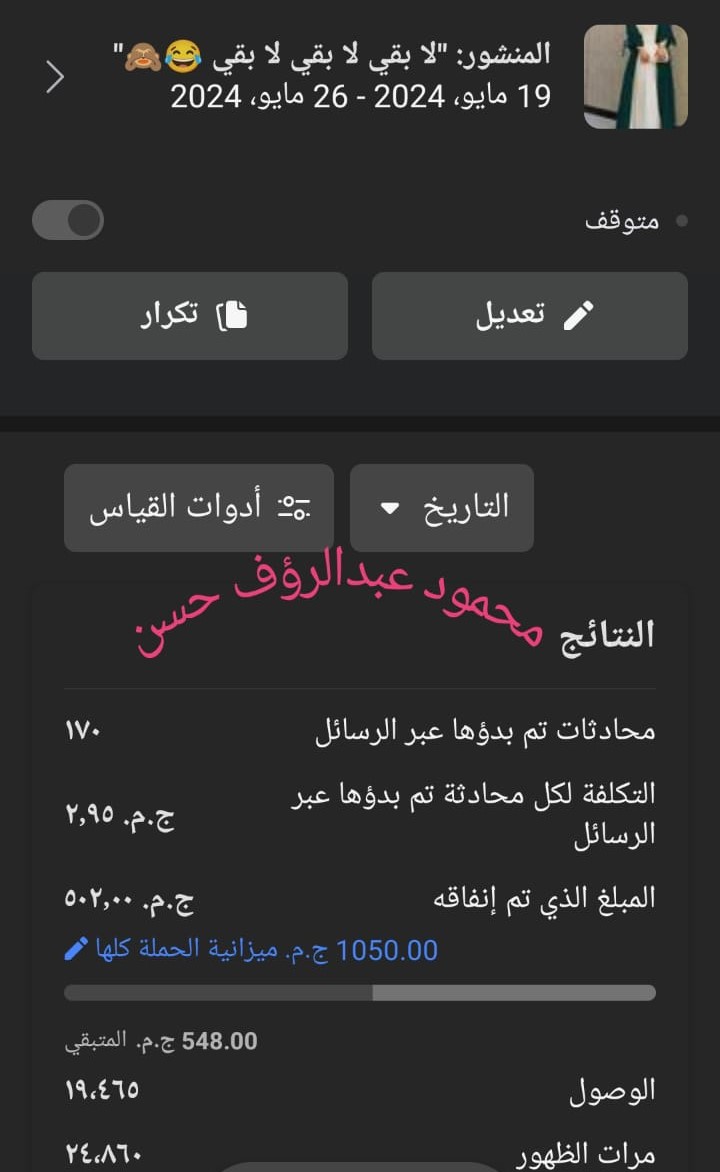Viewport: 720px width, 1172px height.
Task: Open the التاريخ date dropdown
Action: pyautogui.click(x=442, y=507)
